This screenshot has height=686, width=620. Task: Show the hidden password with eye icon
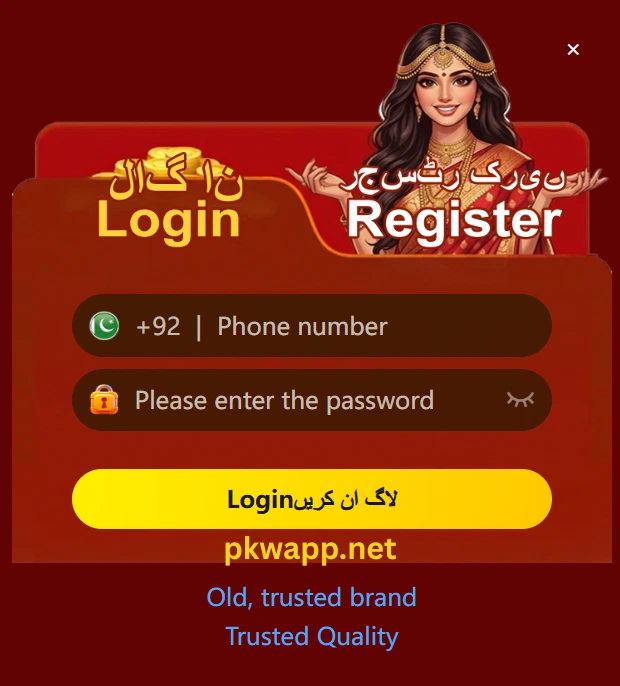click(x=520, y=400)
